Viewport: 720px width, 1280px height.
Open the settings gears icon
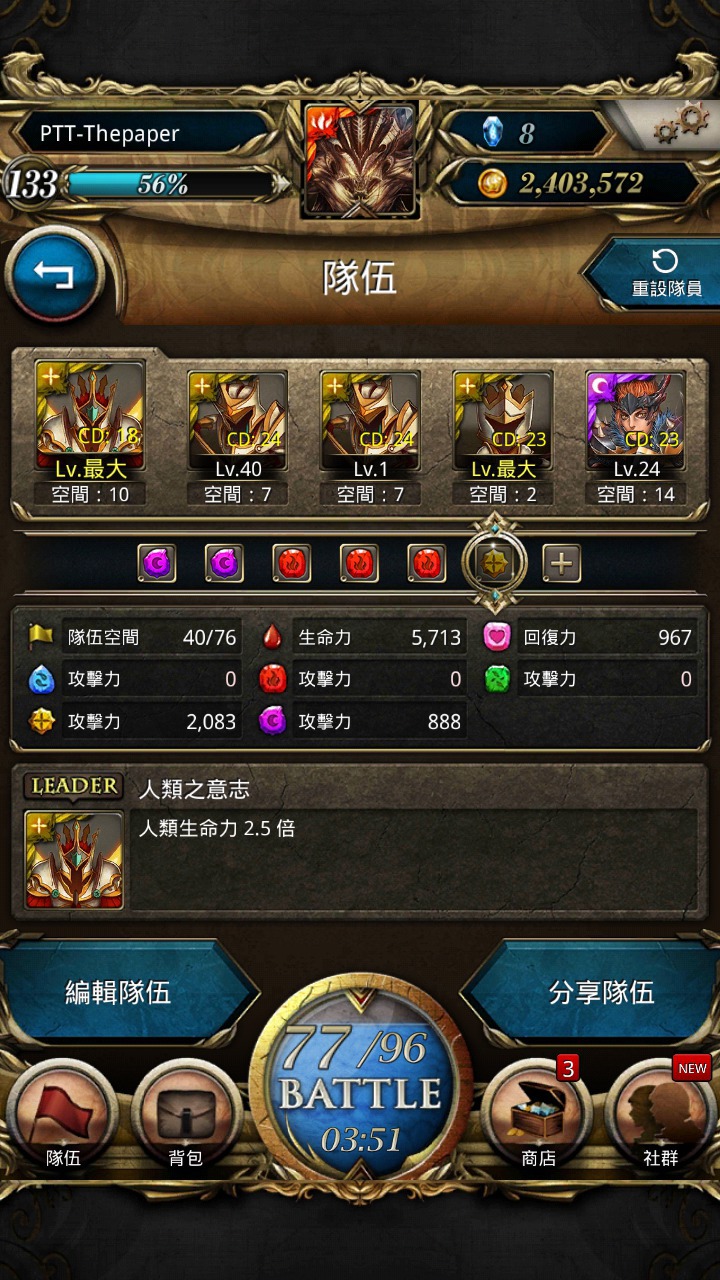pos(681,123)
